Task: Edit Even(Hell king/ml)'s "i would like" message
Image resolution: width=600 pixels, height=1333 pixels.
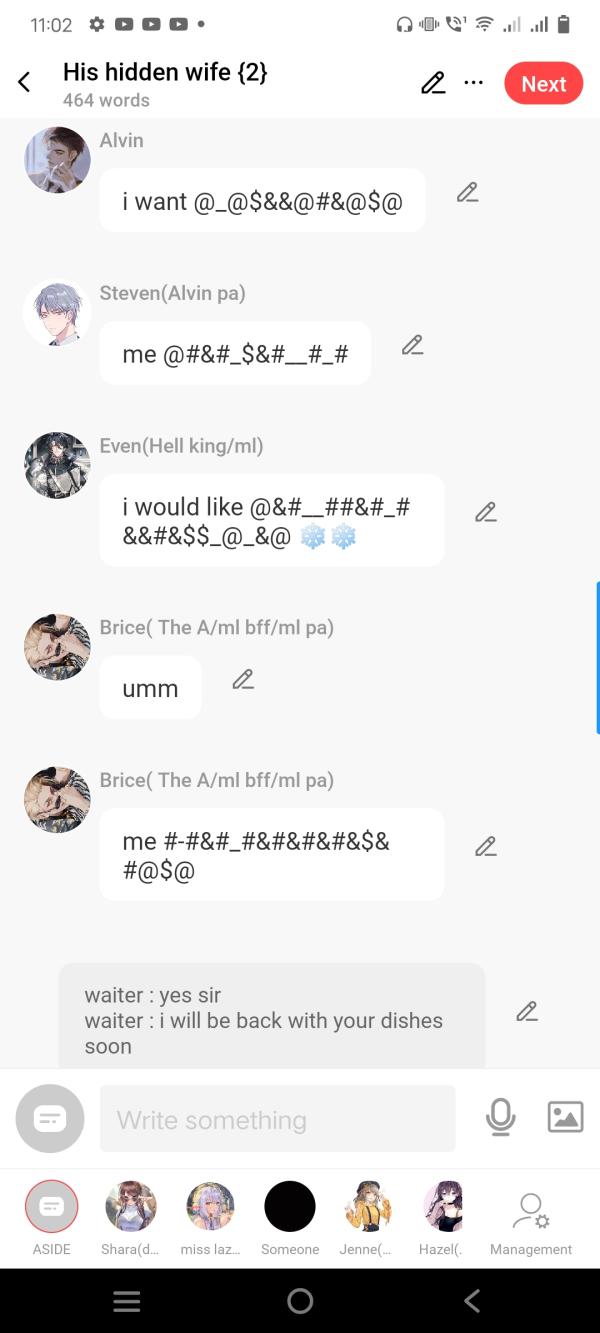Action: click(x=485, y=512)
